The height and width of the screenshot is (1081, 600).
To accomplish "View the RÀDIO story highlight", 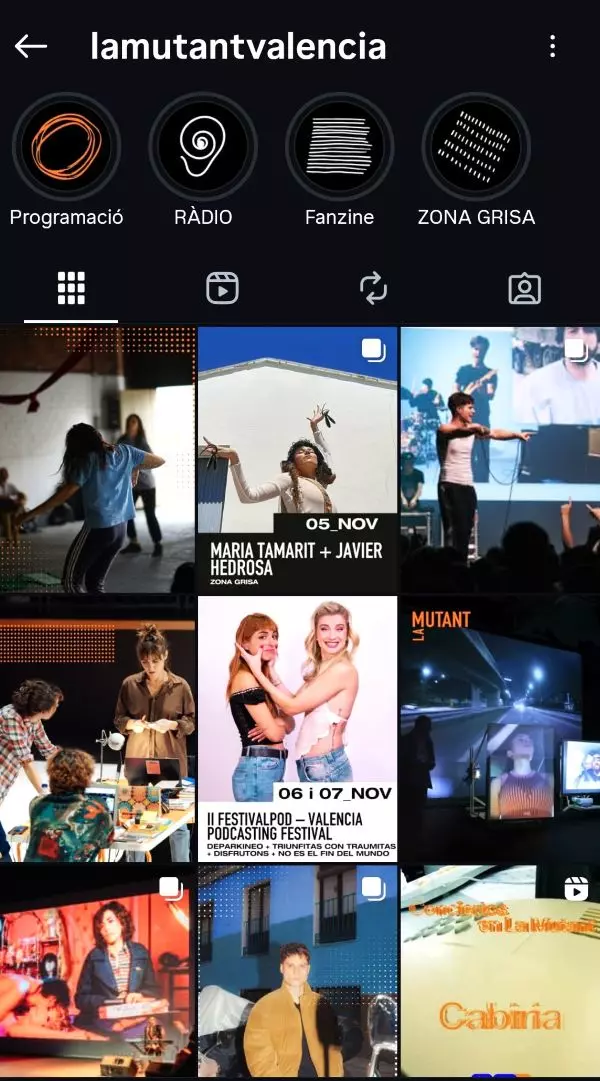I will click(203, 147).
